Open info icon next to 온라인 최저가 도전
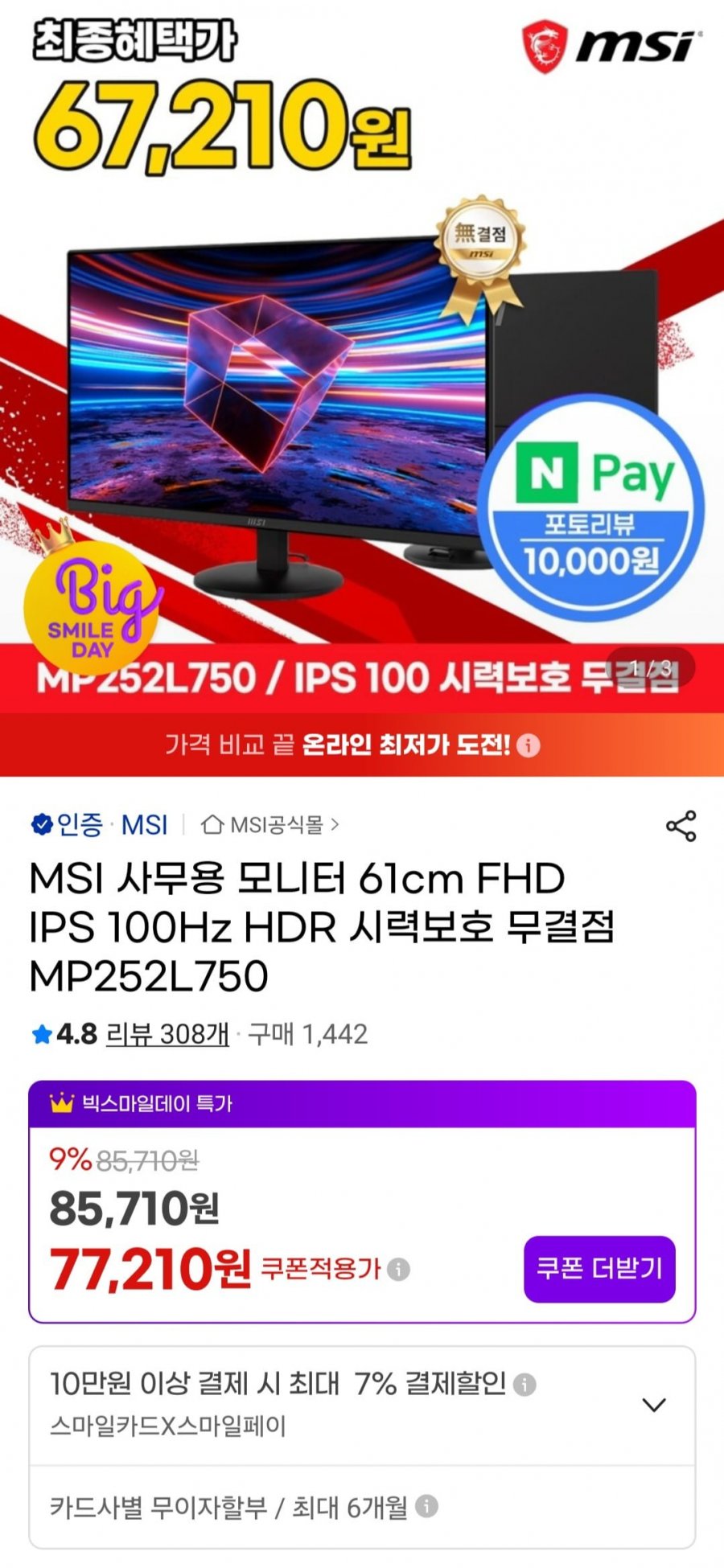 tap(528, 745)
